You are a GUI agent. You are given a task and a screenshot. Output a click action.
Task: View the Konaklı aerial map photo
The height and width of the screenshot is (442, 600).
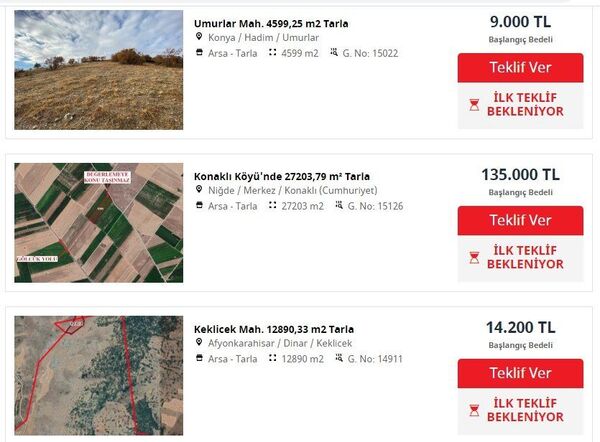tap(99, 222)
